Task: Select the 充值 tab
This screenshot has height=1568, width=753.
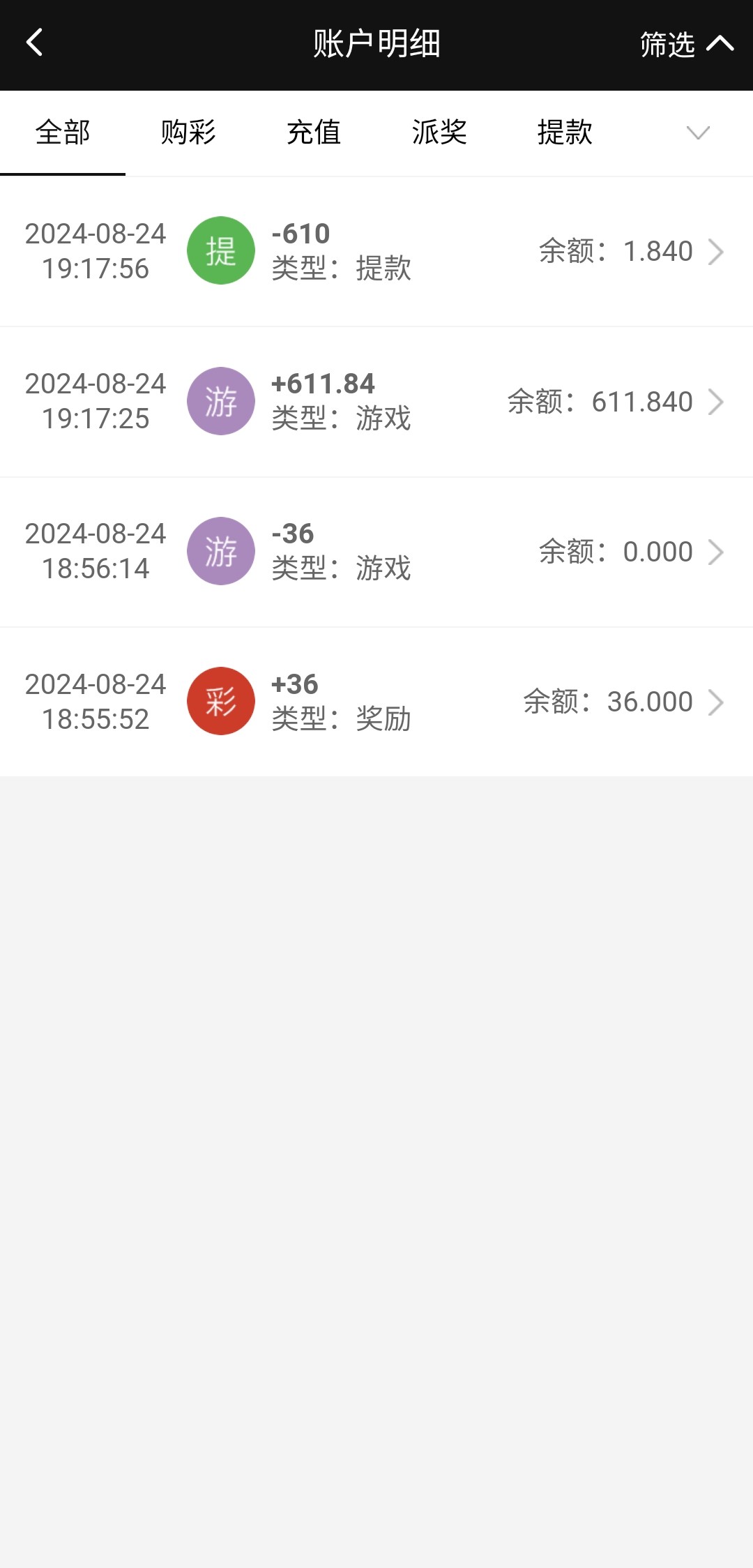Action: (x=314, y=133)
